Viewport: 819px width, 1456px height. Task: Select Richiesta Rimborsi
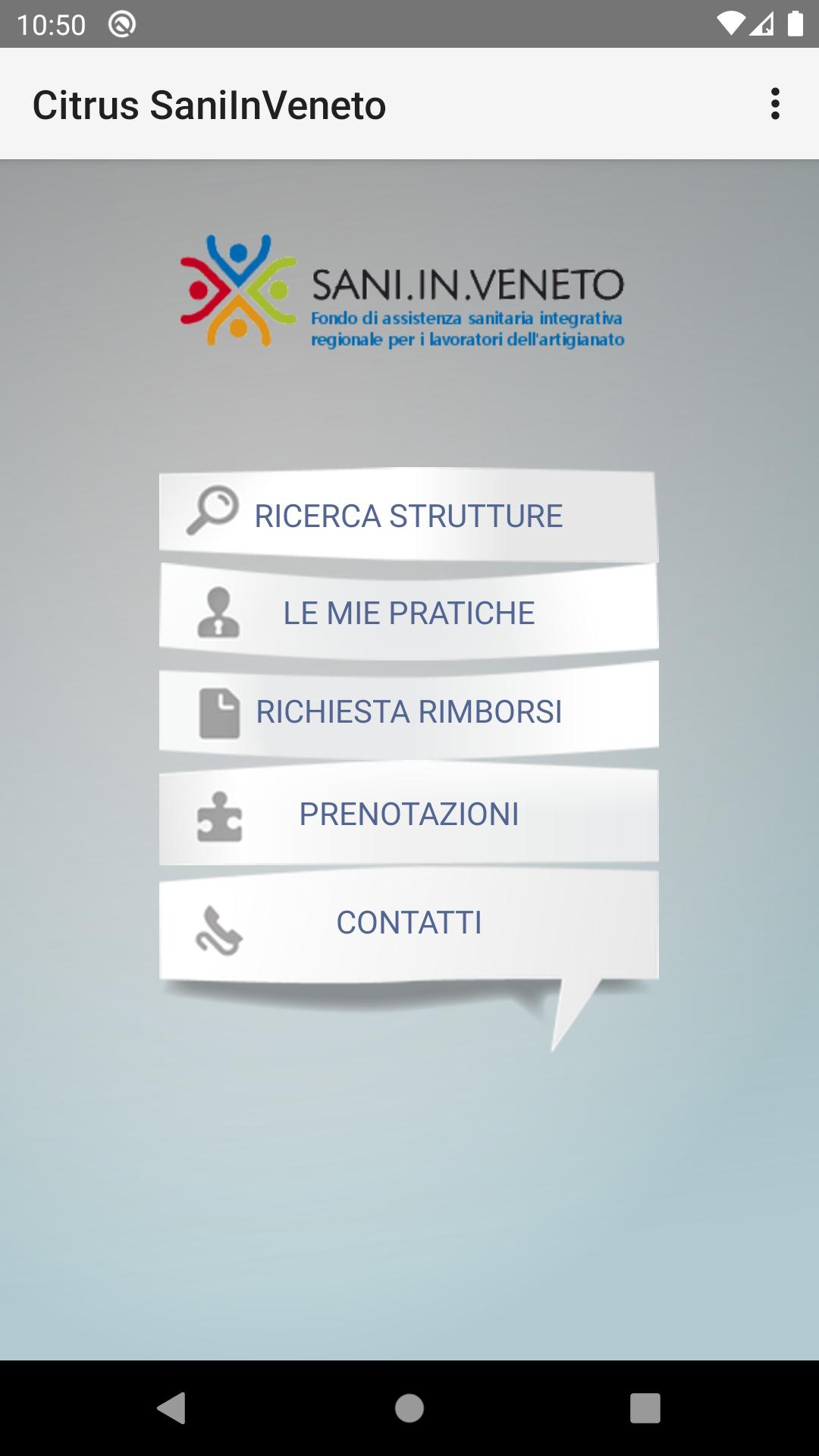(409, 711)
